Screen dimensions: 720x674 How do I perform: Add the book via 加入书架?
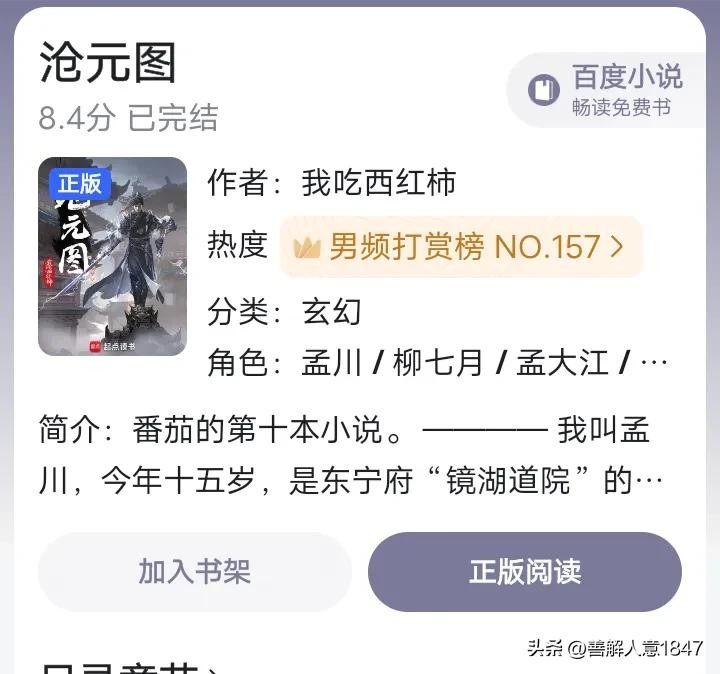pyautogui.click(x=195, y=572)
